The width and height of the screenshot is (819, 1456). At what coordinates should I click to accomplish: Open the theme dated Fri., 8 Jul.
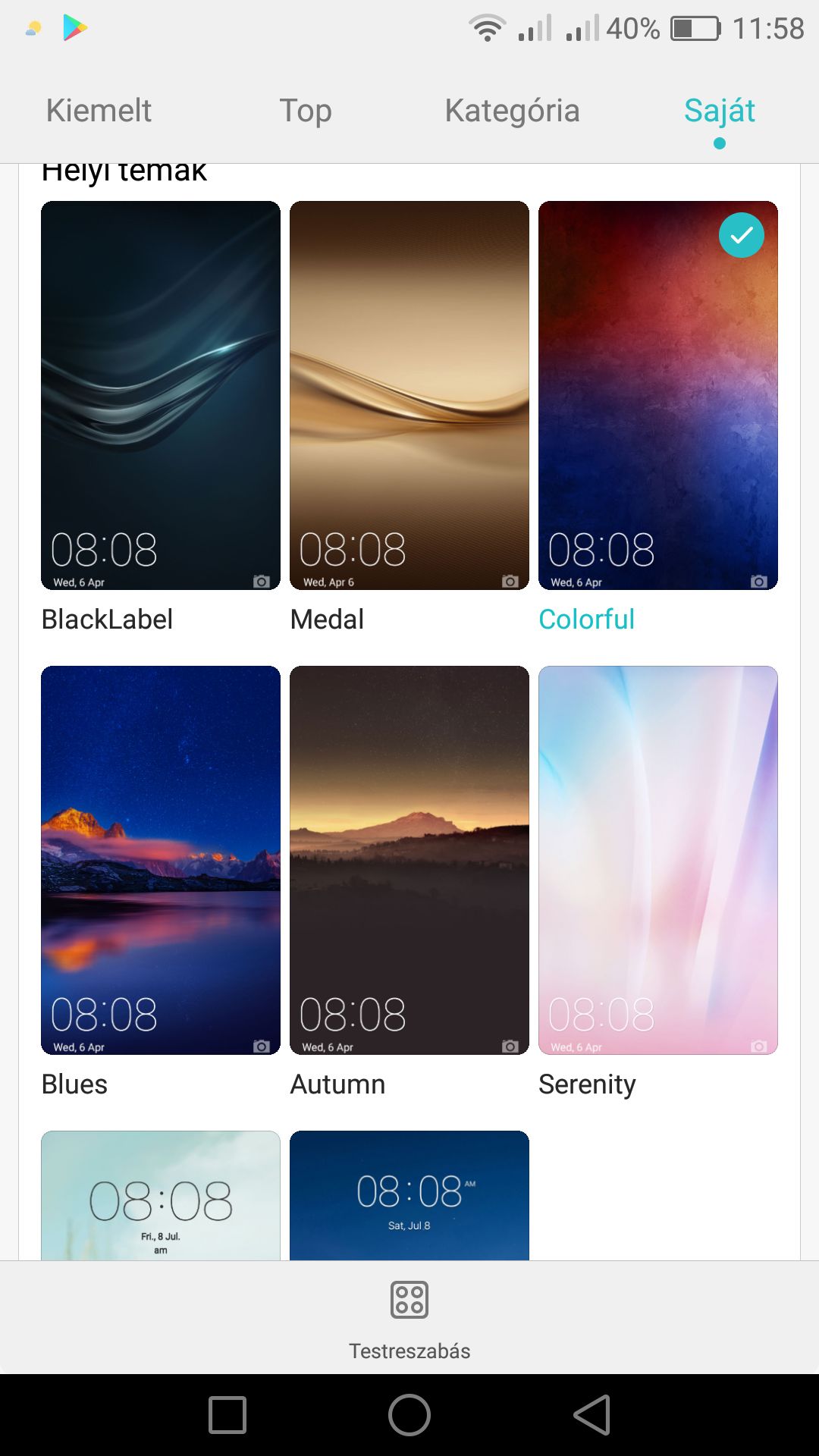coord(161,1195)
